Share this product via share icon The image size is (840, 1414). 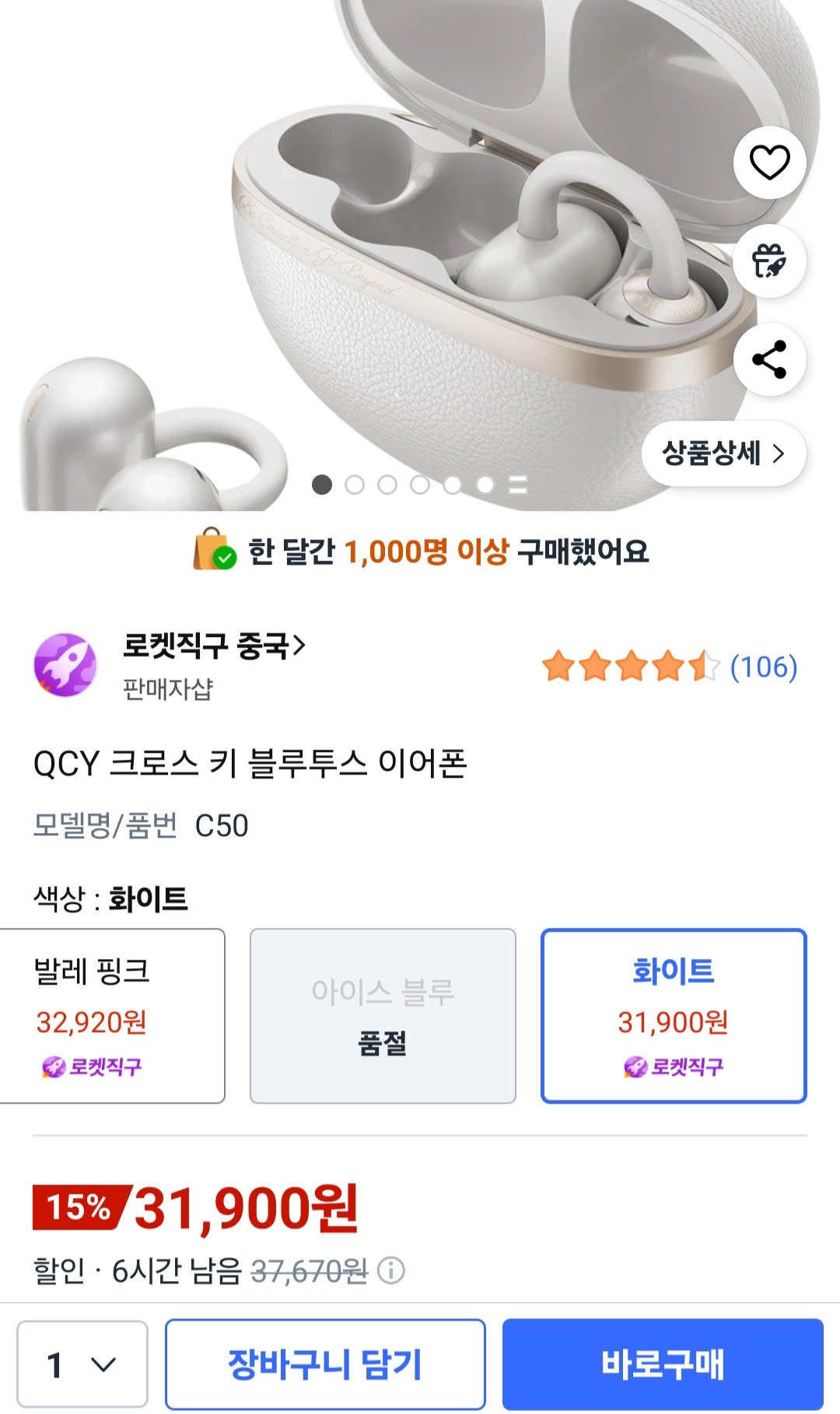coord(769,360)
